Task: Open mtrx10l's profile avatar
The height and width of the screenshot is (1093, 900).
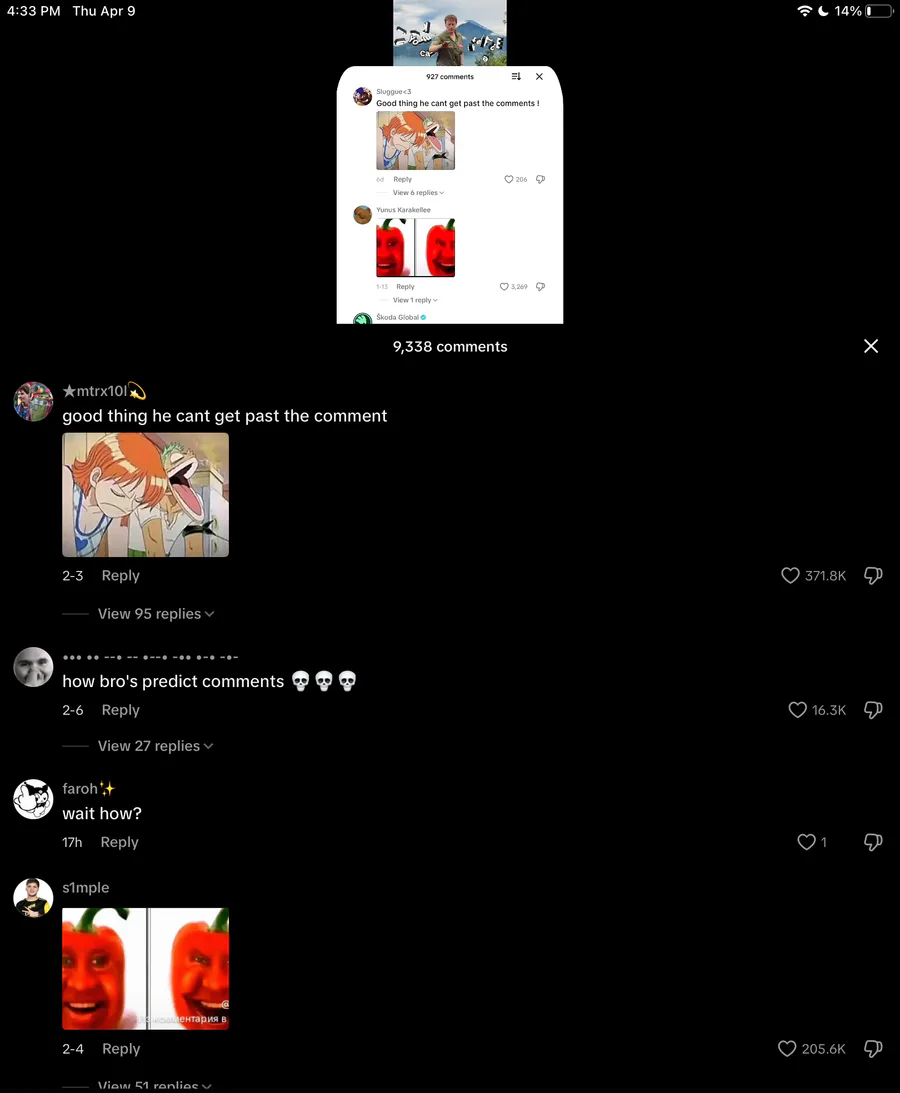Action: (33, 401)
